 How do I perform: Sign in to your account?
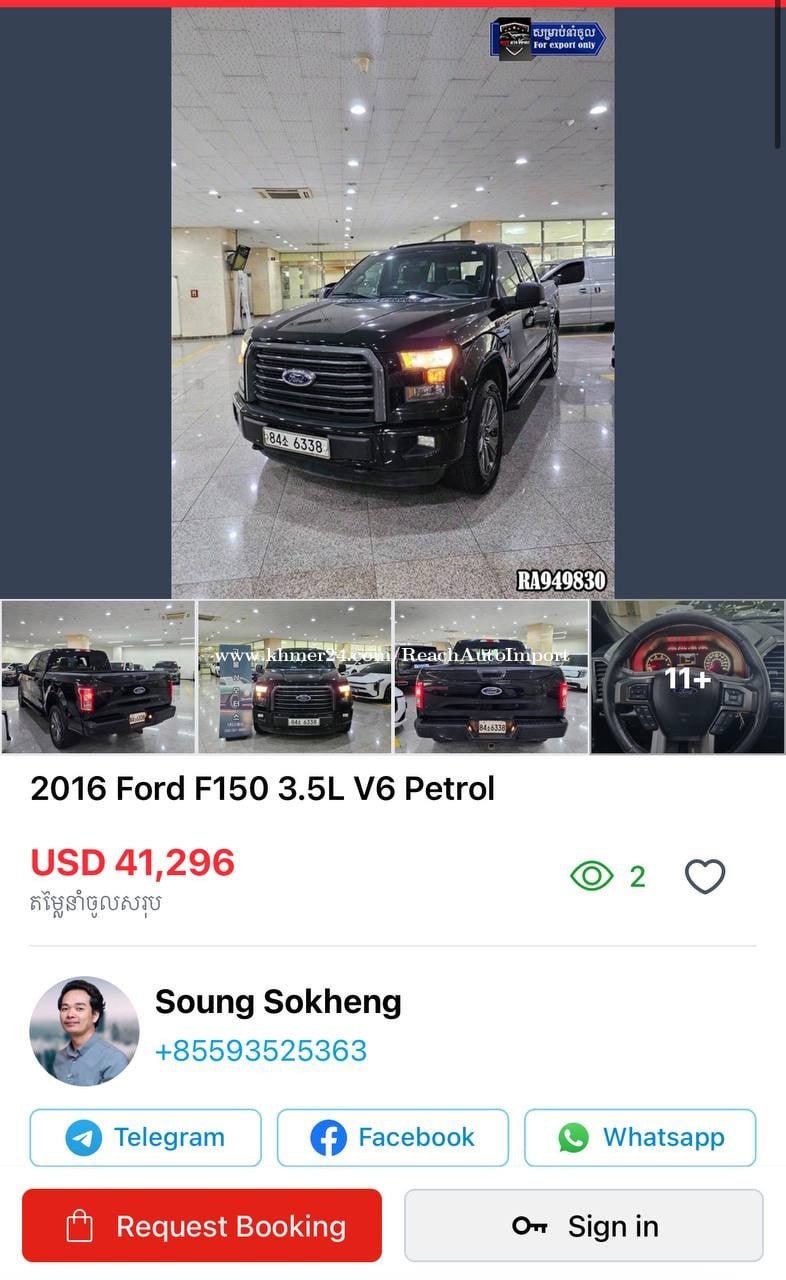584,1226
